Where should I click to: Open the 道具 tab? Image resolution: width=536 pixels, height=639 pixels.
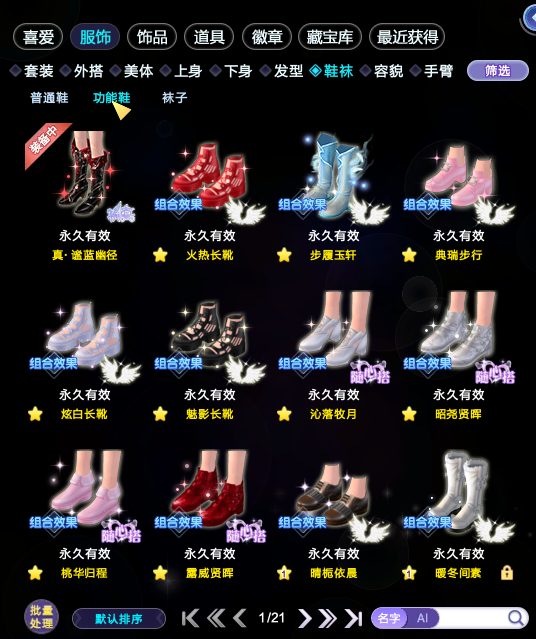pos(209,37)
